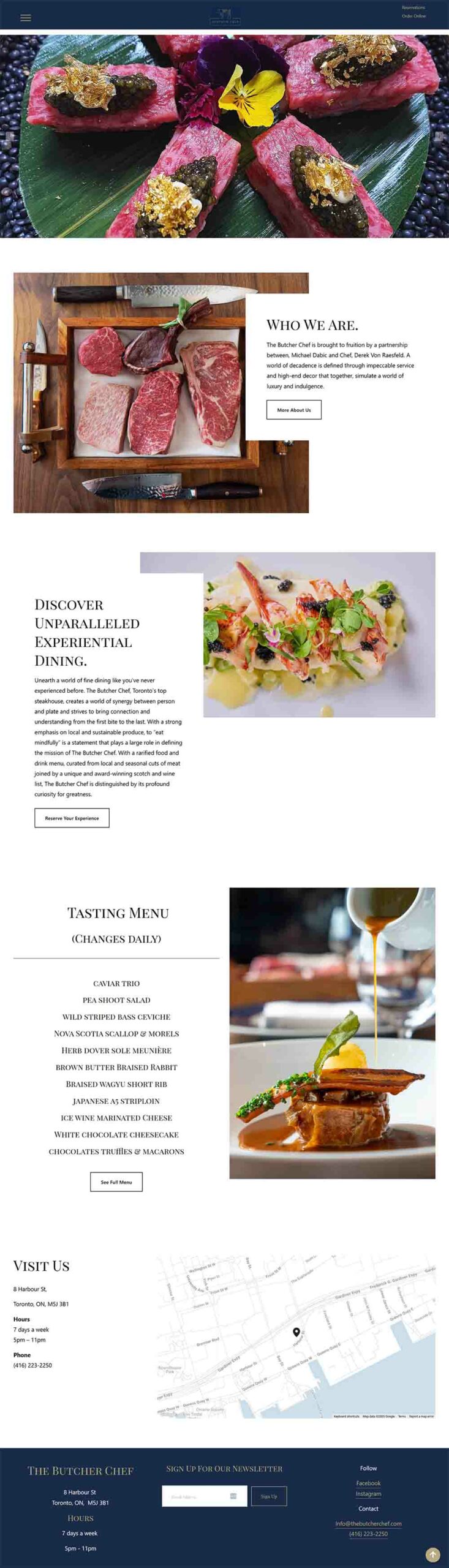Open the Reservations link in header
This screenshot has width=449, height=1568.
coord(413,7)
